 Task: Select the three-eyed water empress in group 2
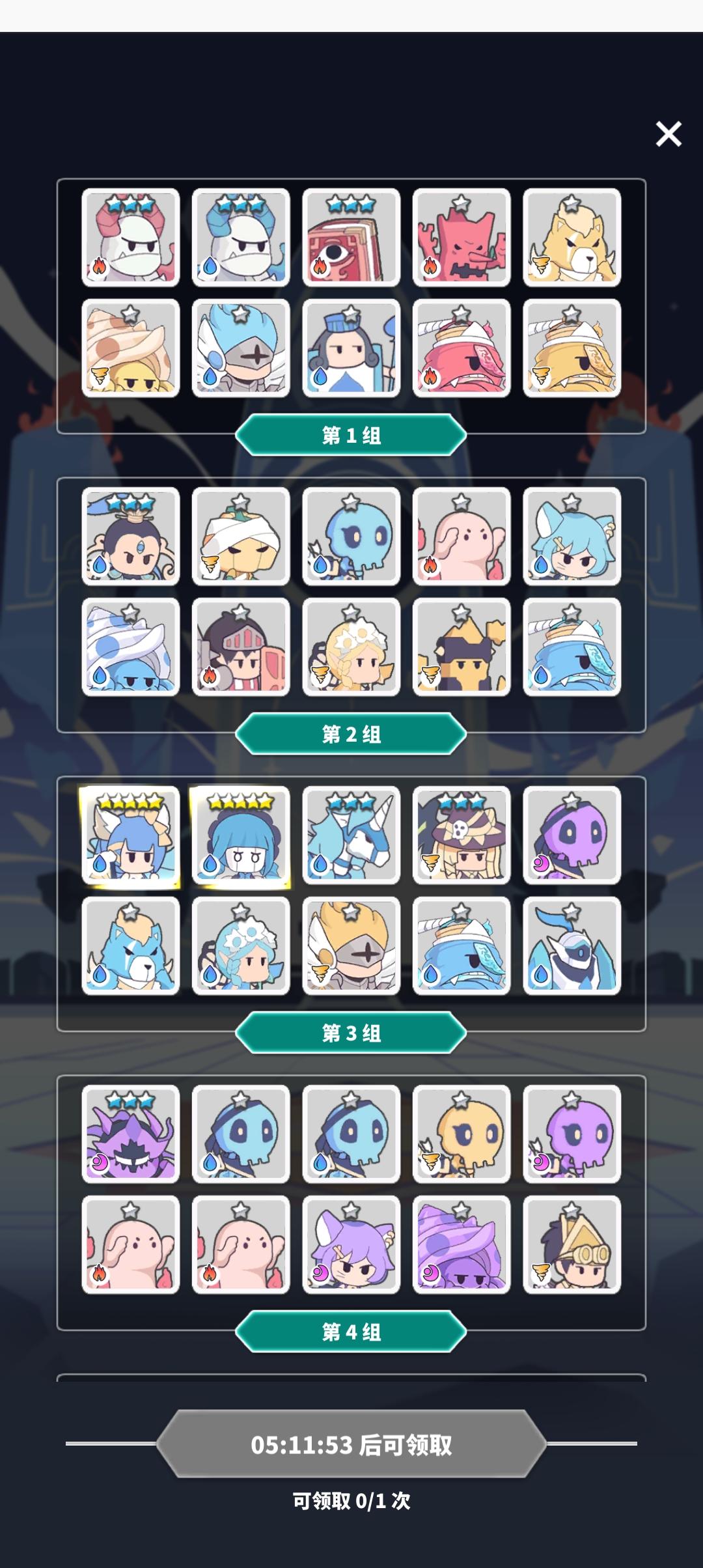tap(130, 540)
